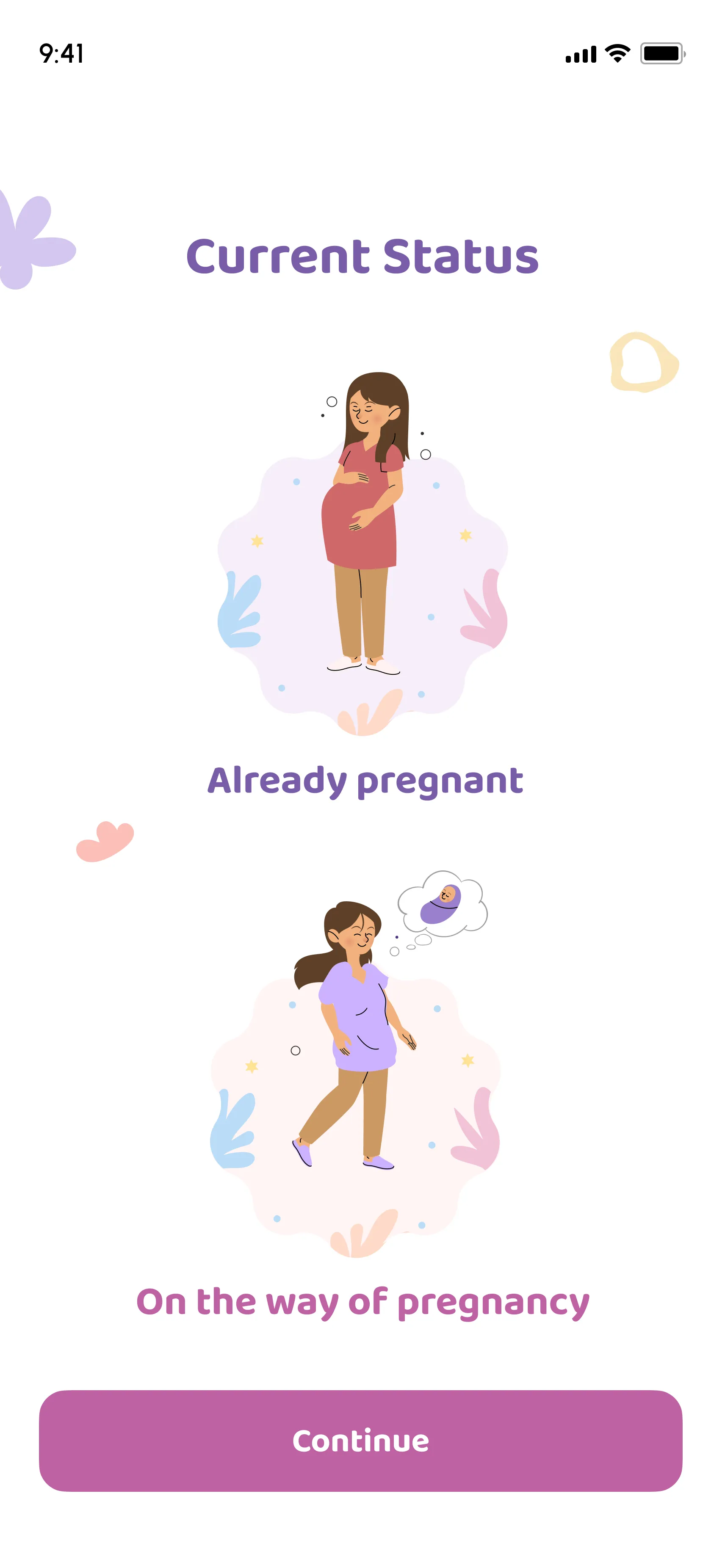Select the Already pregnant option
This screenshot has width=725, height=1568.
pos(363,584)
